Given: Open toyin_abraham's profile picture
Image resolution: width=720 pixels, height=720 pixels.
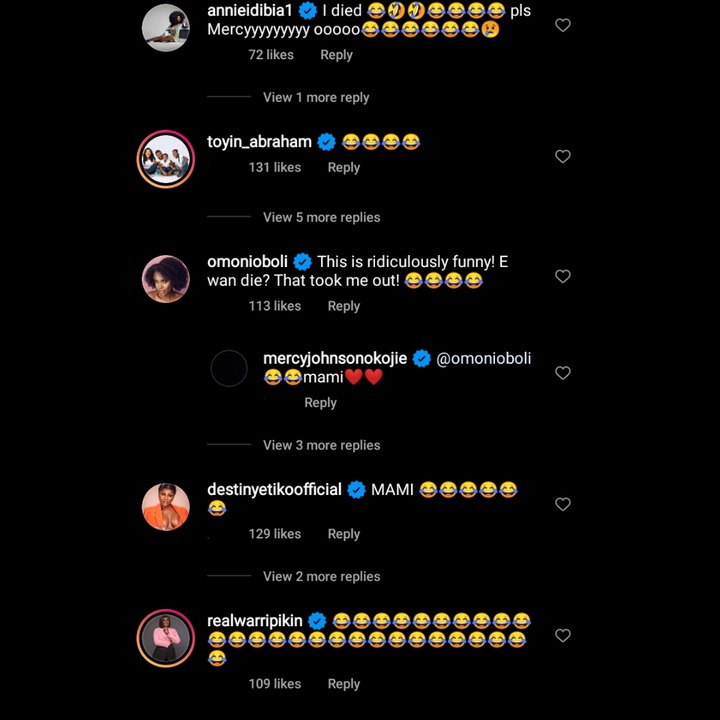Looking at the screenshot, I should (x=164, y=158).
